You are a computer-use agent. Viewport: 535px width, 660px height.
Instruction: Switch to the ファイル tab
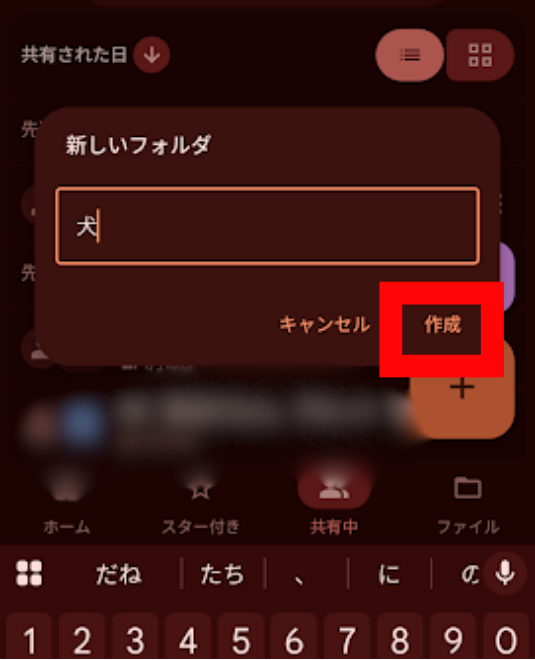click(x=468, y=507)
